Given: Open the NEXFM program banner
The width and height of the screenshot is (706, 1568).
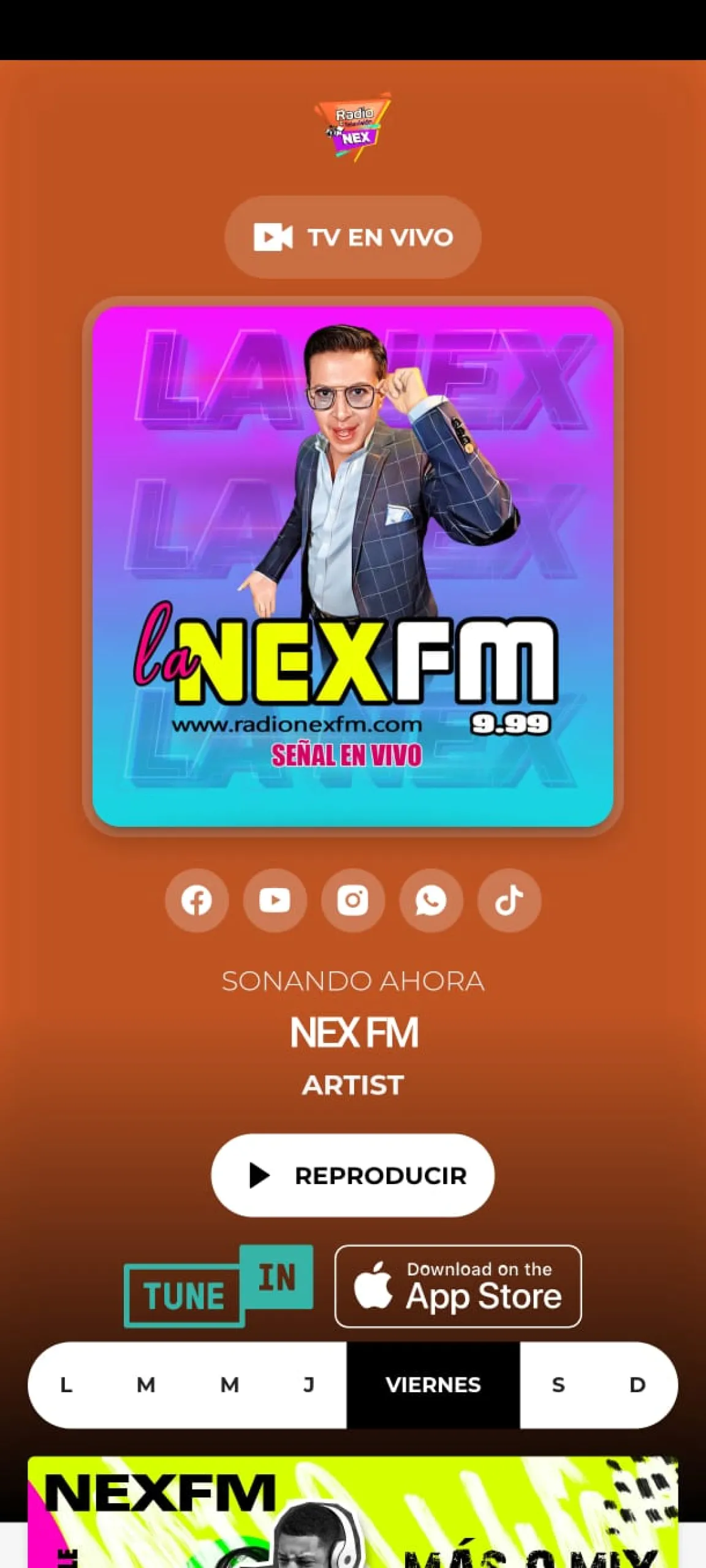Looking at the screenshot, I should tap(353, 1512).
